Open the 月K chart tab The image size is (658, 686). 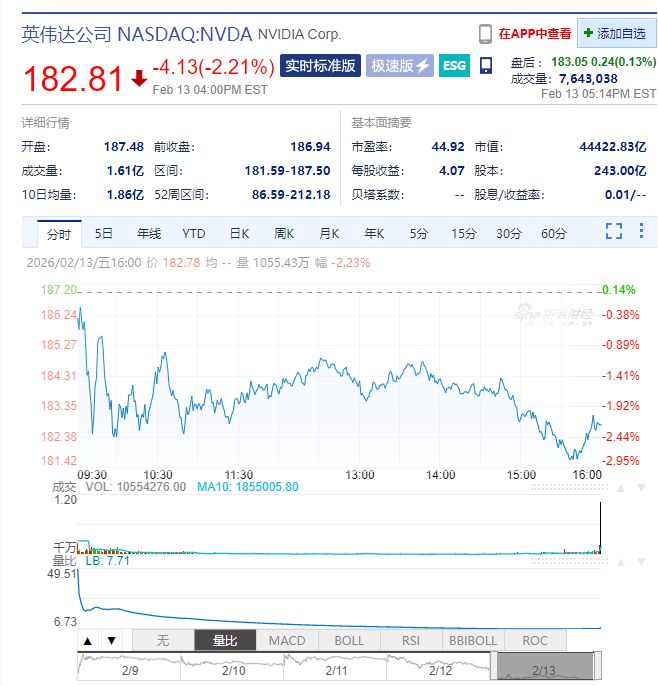point(329,234)
